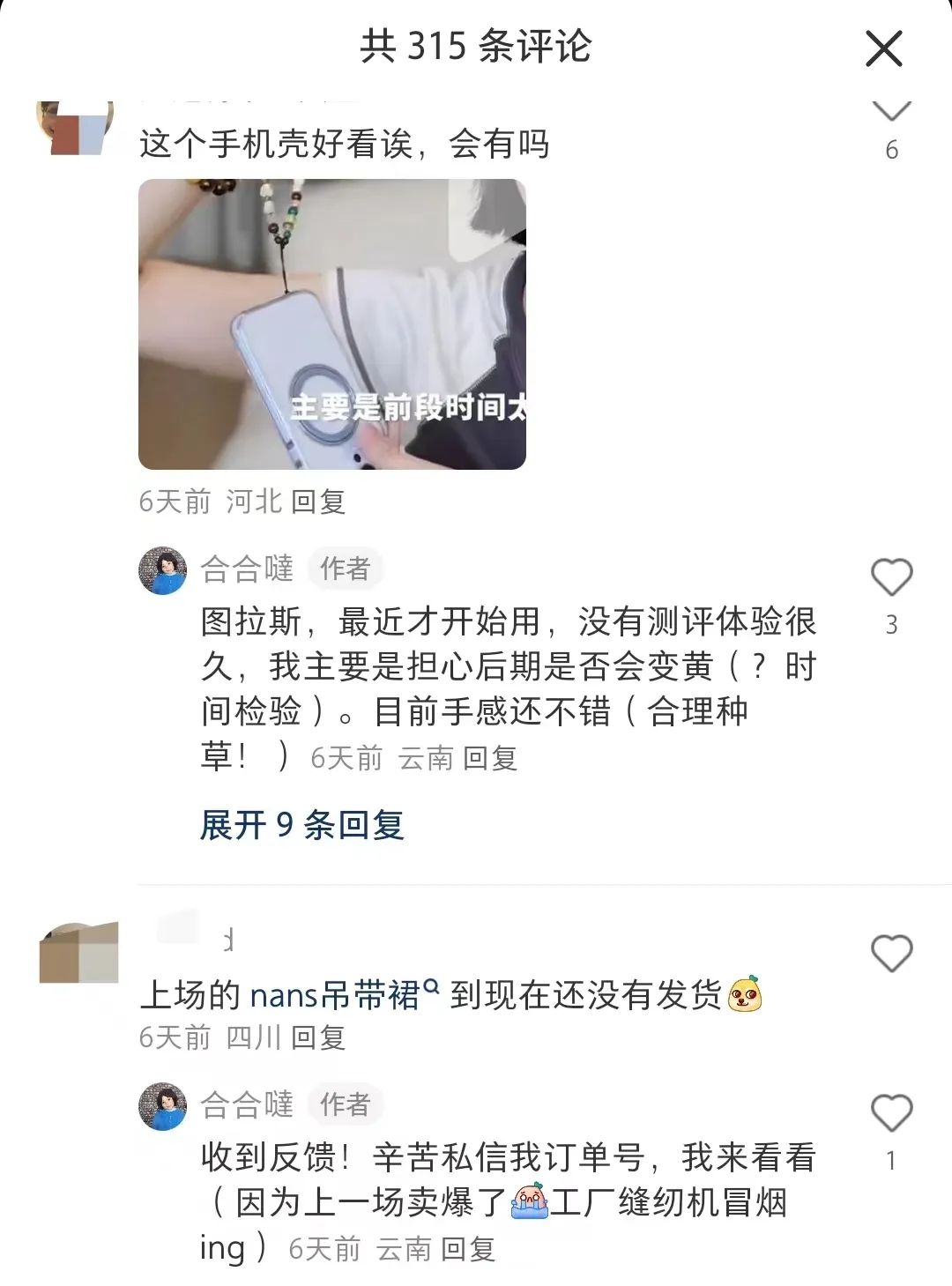Open 合合噠 profile from 图拉斯 reply
Screen dimensions: 952x1286
[x=163, y=570]
